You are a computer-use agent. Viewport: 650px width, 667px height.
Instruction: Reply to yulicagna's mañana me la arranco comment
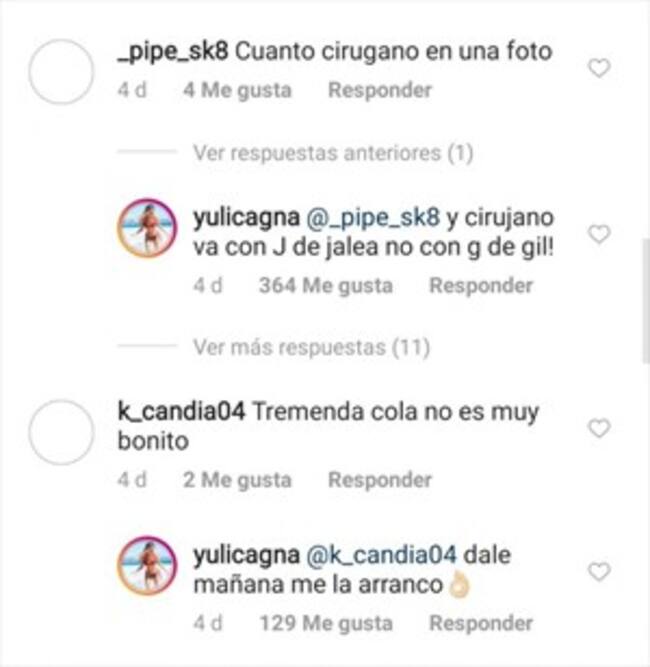coord(481,623)
